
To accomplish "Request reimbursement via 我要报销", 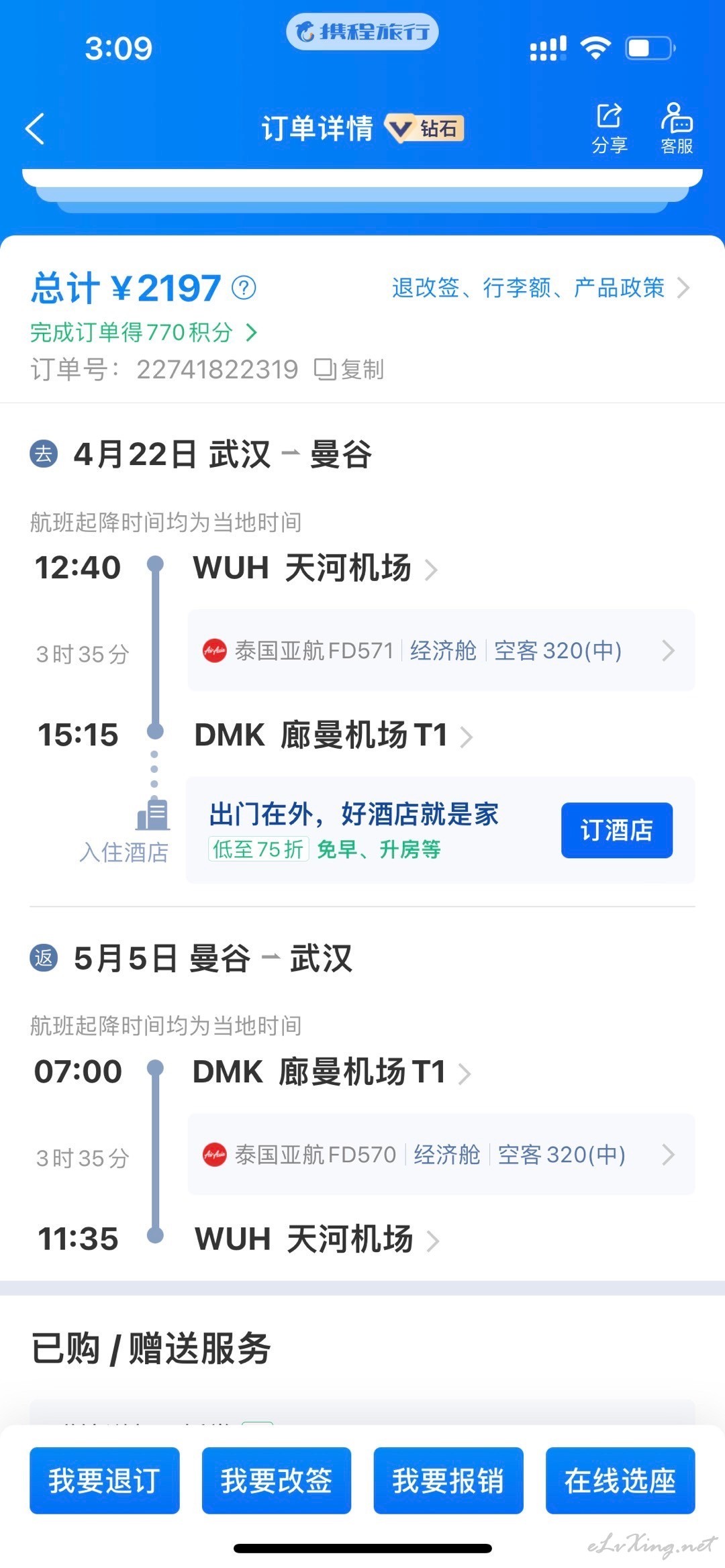I will pyautogui.click(x=448, y=1480).
